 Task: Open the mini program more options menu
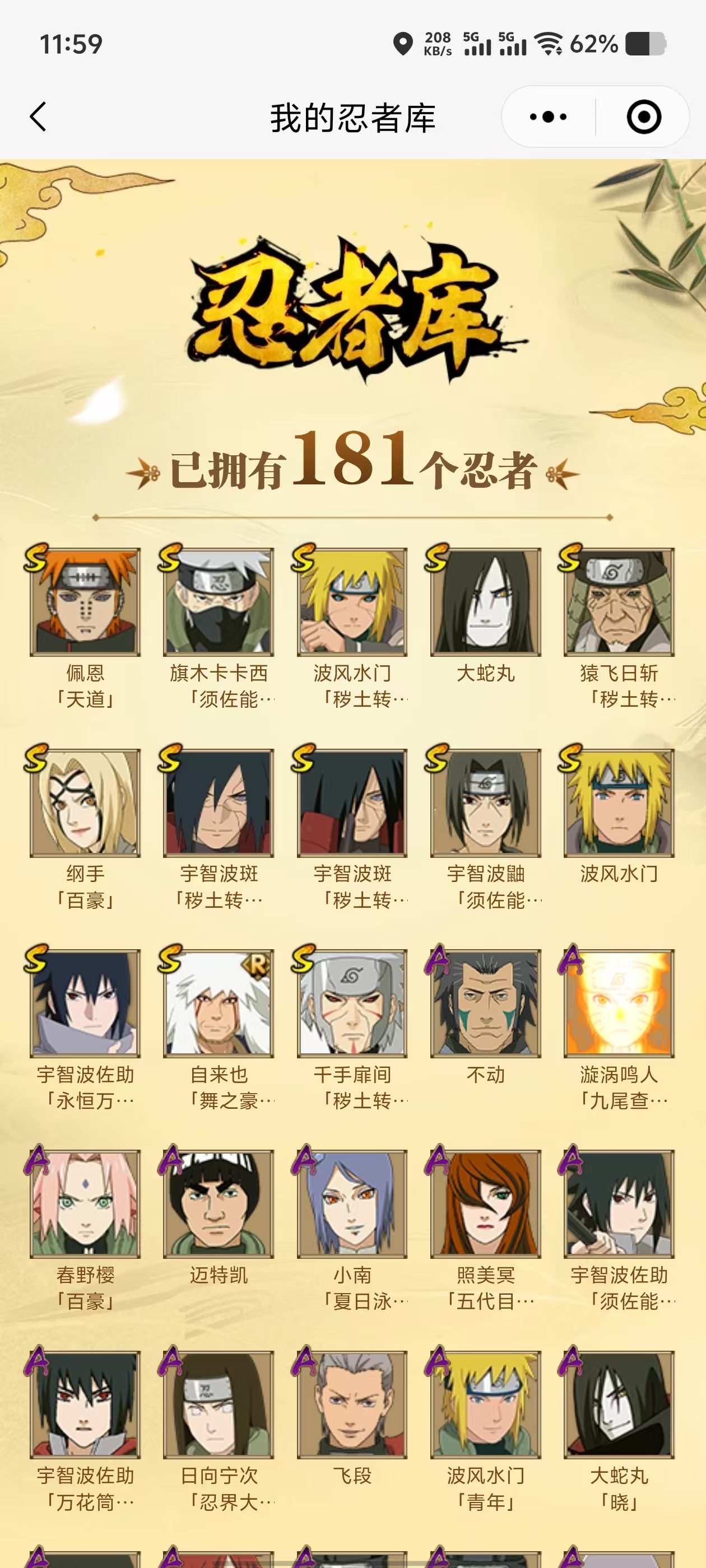(x=548, y=117)
